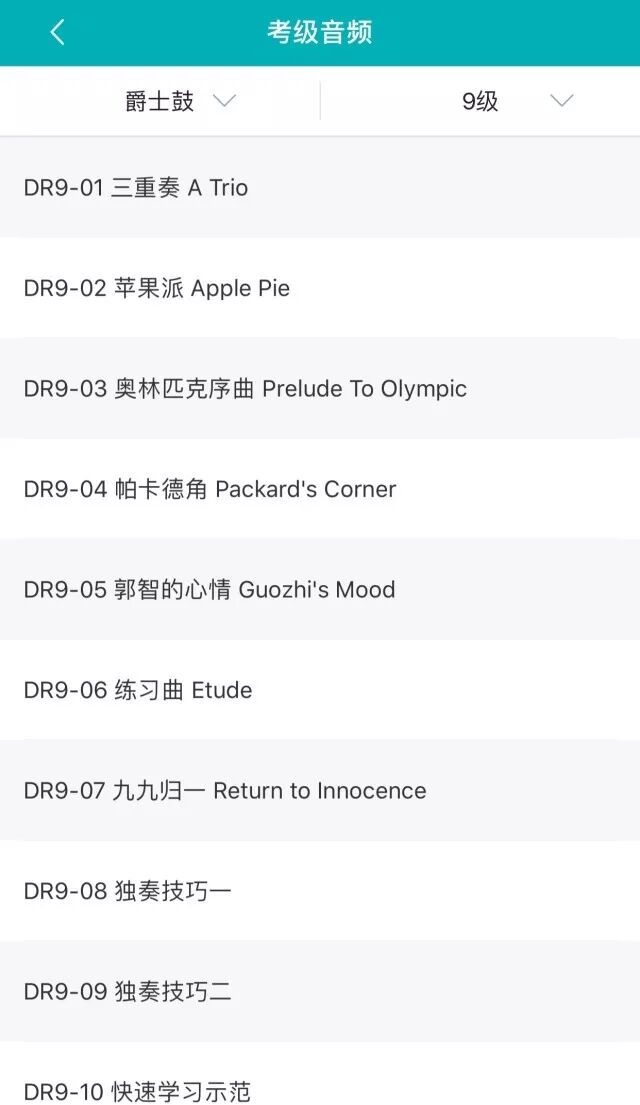Go back using the top-left arrow
640x1105 pixels.
(57, 33)
